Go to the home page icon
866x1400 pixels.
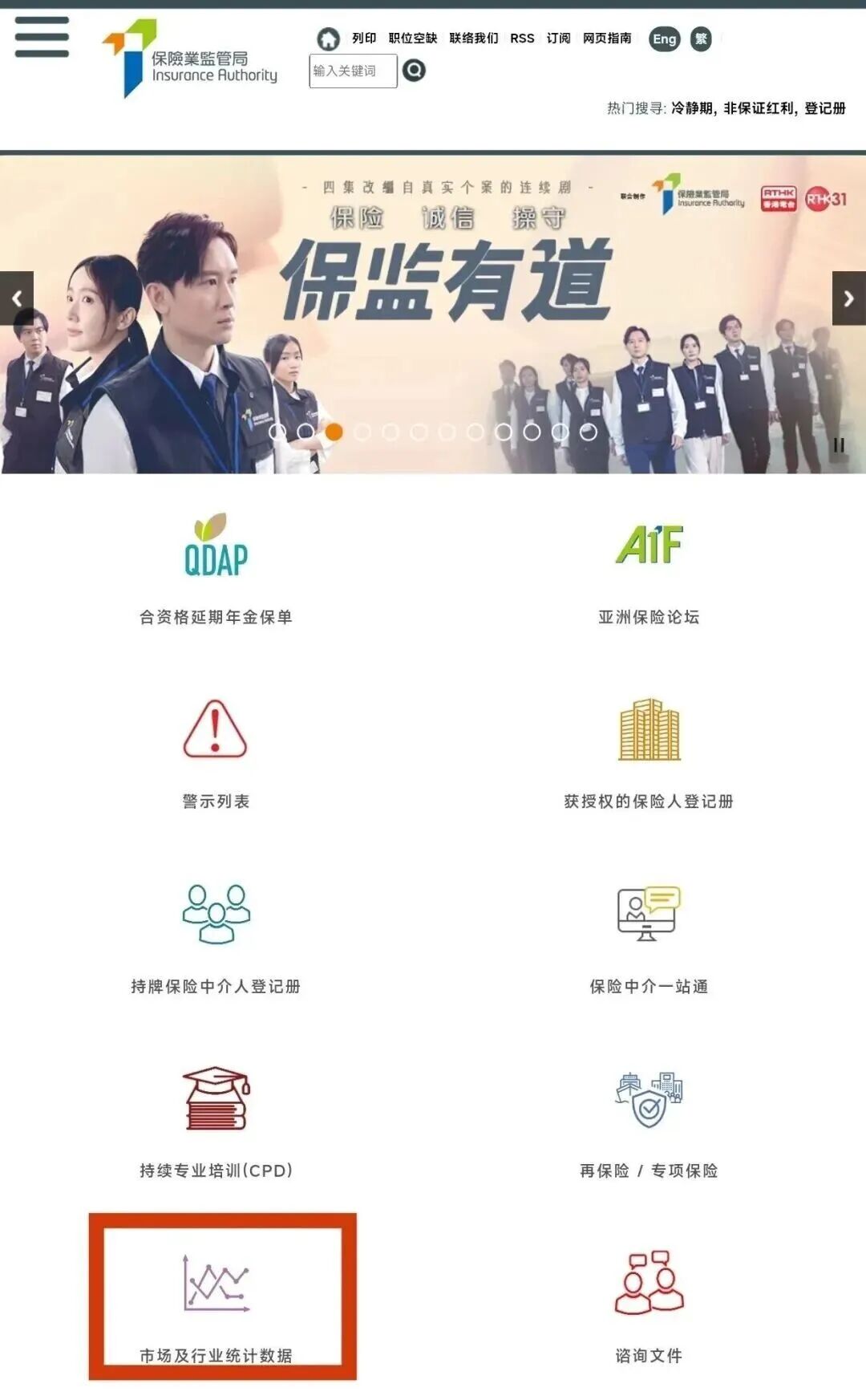pyautogui.click(x=328, y=39)
